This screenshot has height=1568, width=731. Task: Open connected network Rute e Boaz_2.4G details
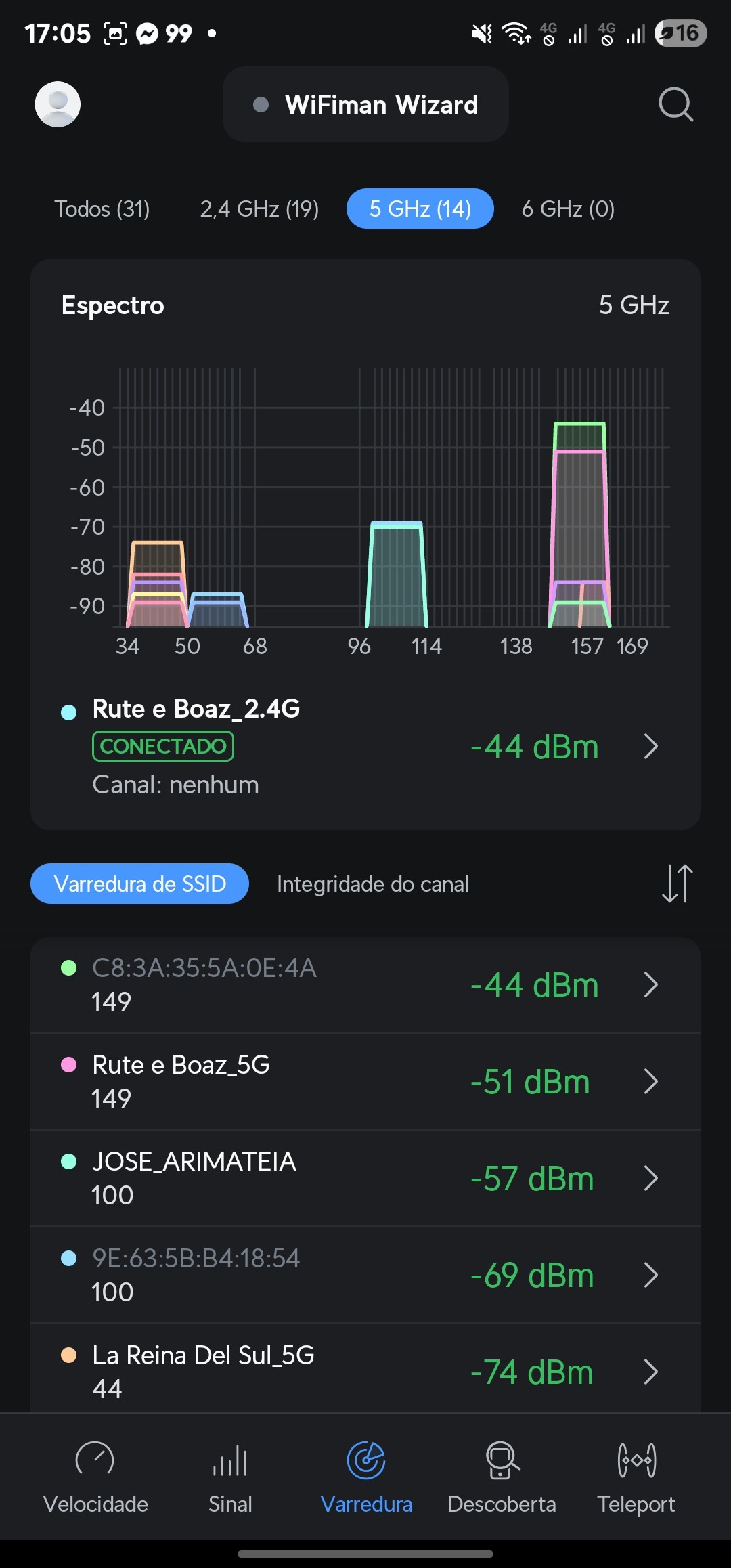[365, 746]
